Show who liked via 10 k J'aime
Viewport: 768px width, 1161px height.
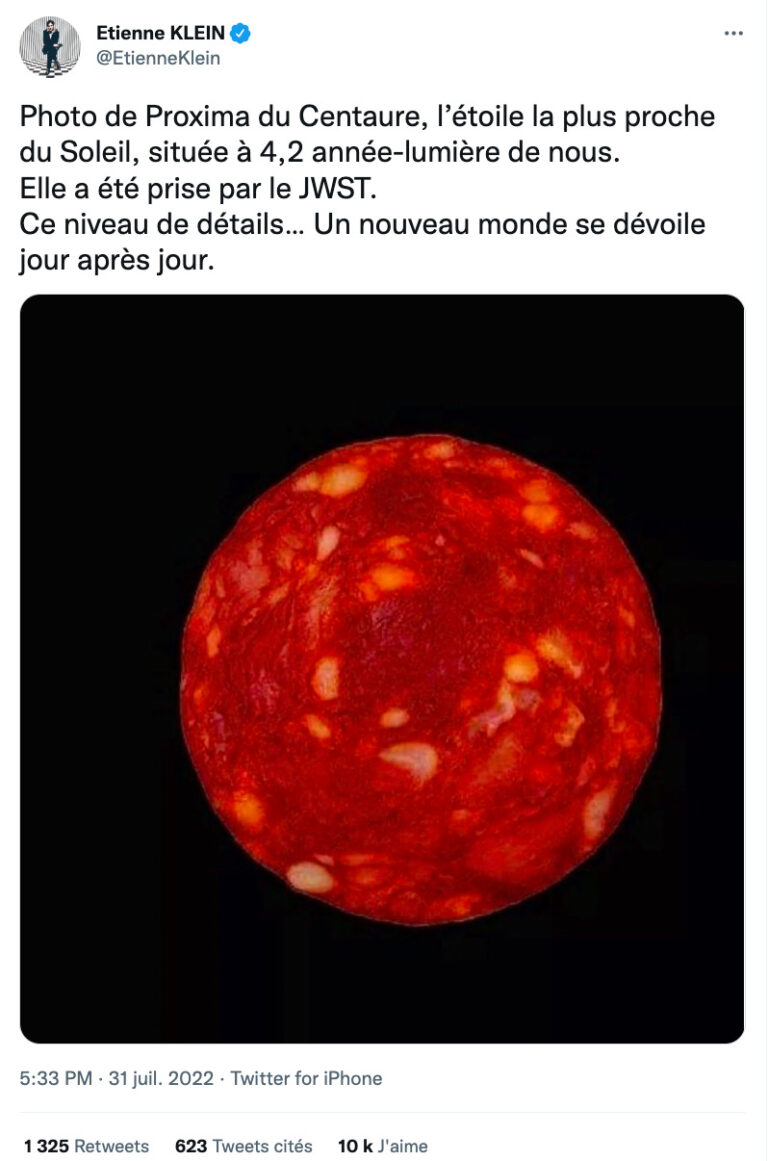coord(382,1146)
